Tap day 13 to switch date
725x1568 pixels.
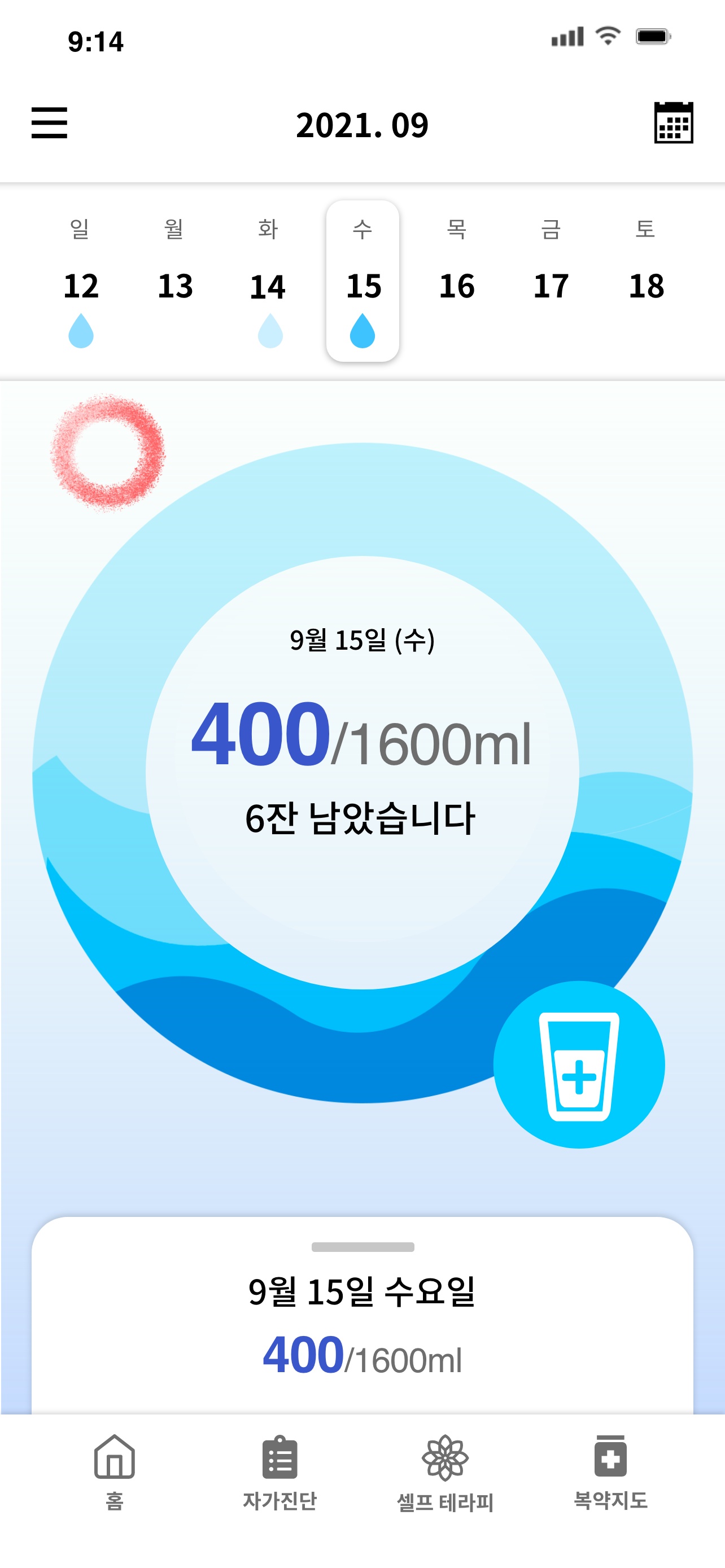click(176, 285)
